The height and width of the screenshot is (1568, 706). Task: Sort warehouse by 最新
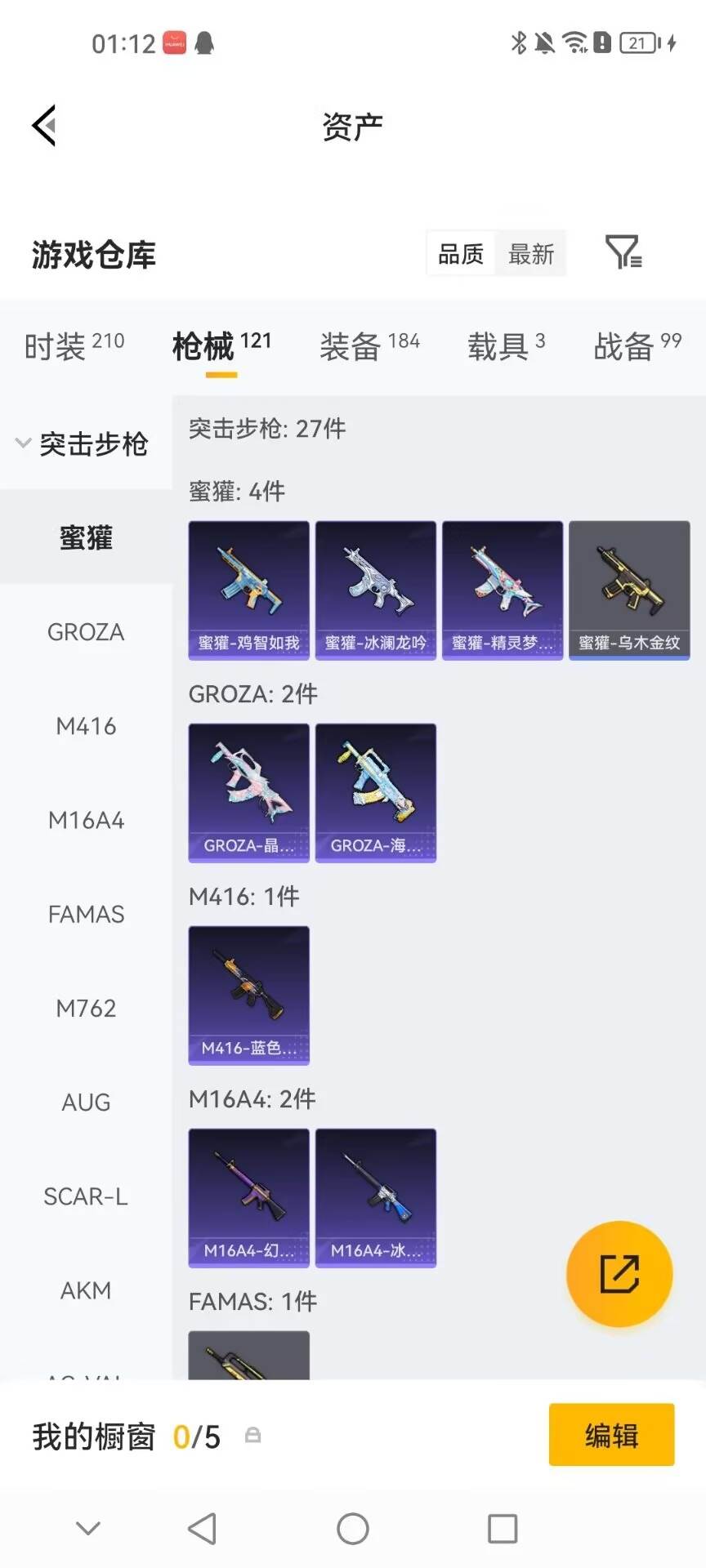click(531, 254)
